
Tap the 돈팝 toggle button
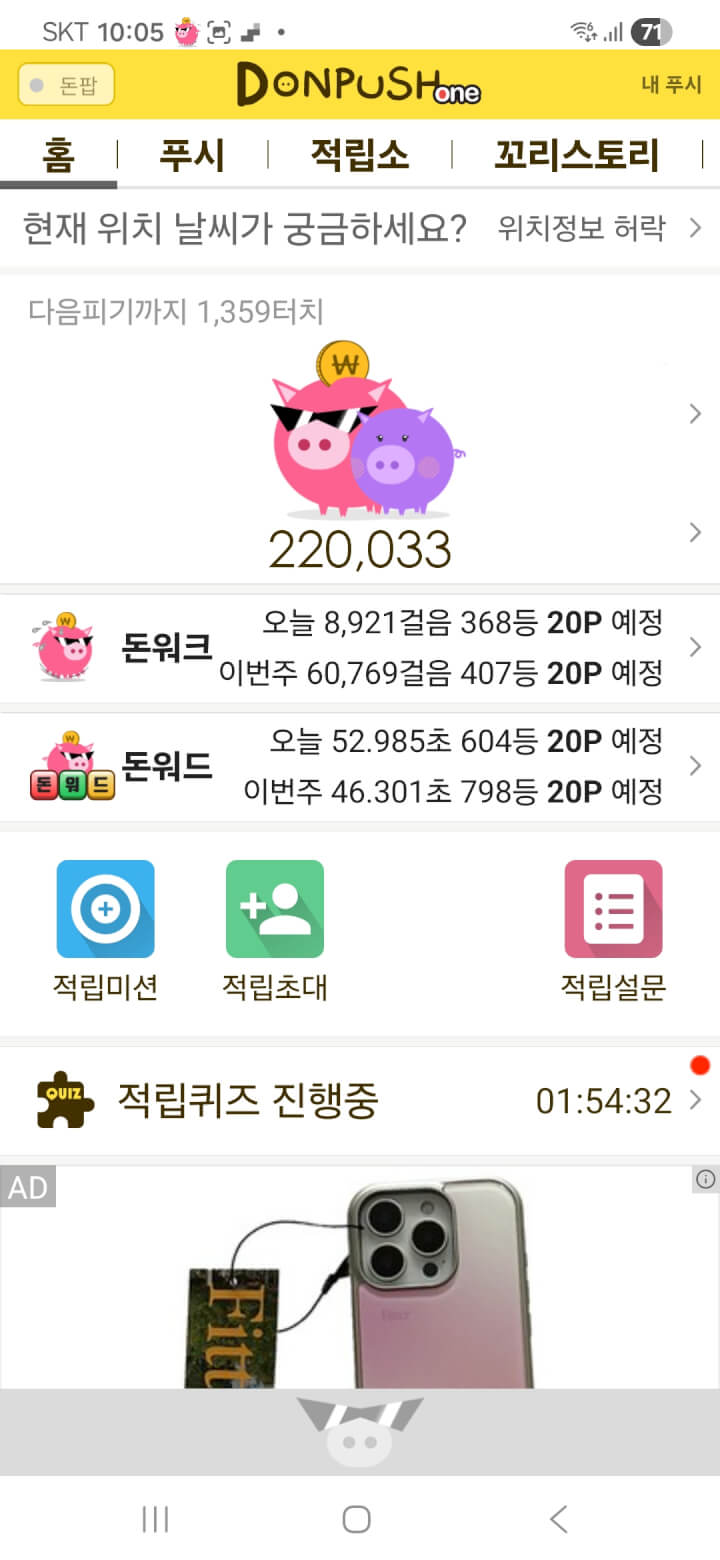click(x=66, y=85)
